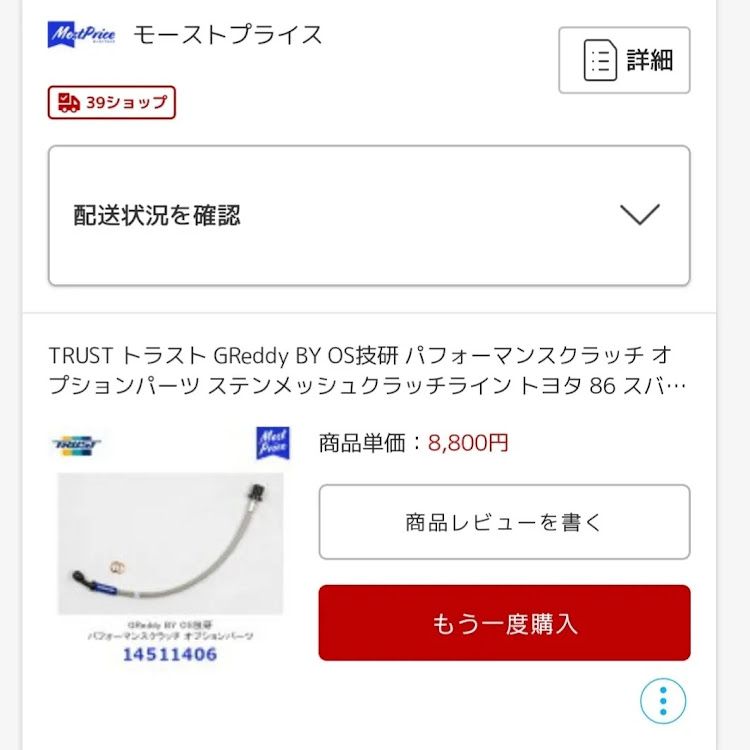Tap 商品レビューを書く to write a review
750x750 pixels.
coord(504,522)
